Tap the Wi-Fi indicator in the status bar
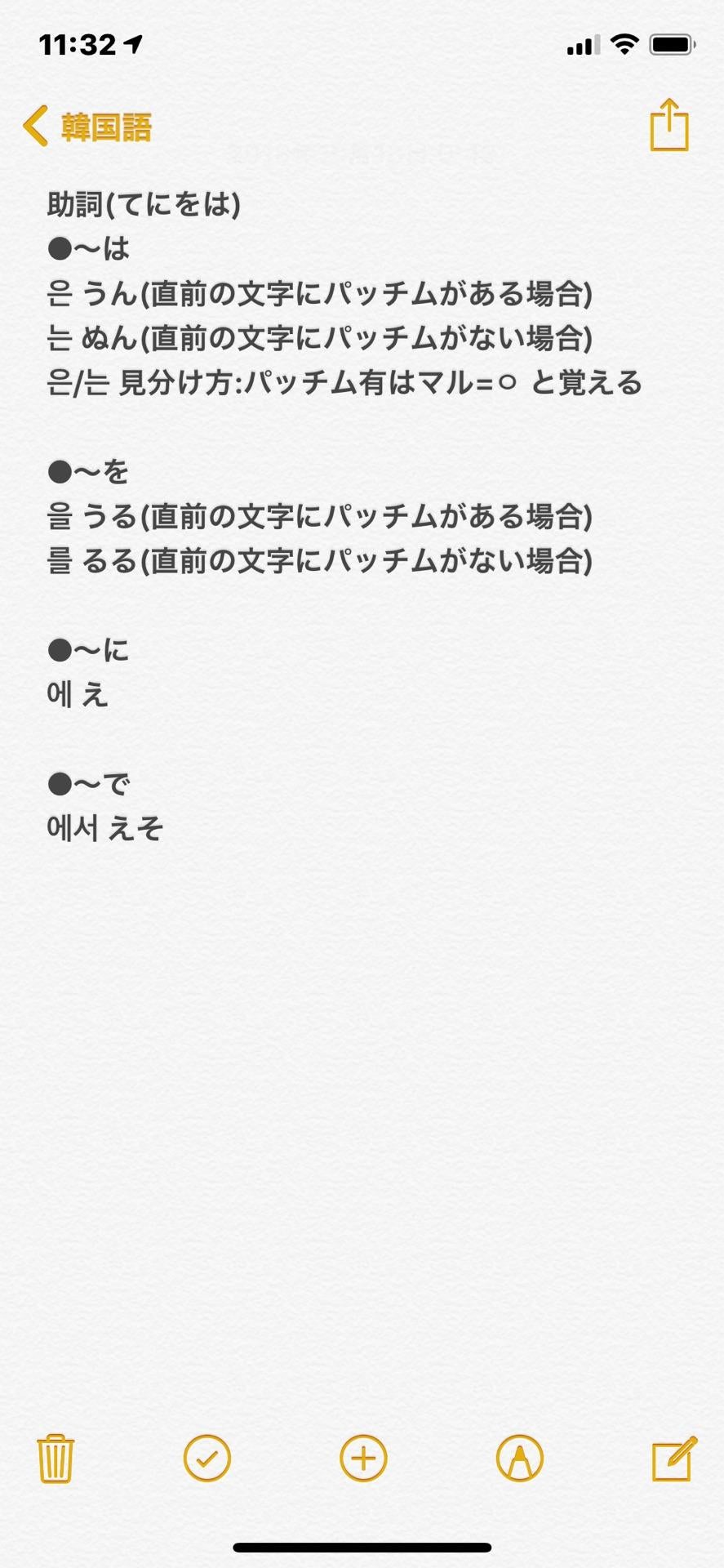This screenshot has height=1568, width=724. 625,45
